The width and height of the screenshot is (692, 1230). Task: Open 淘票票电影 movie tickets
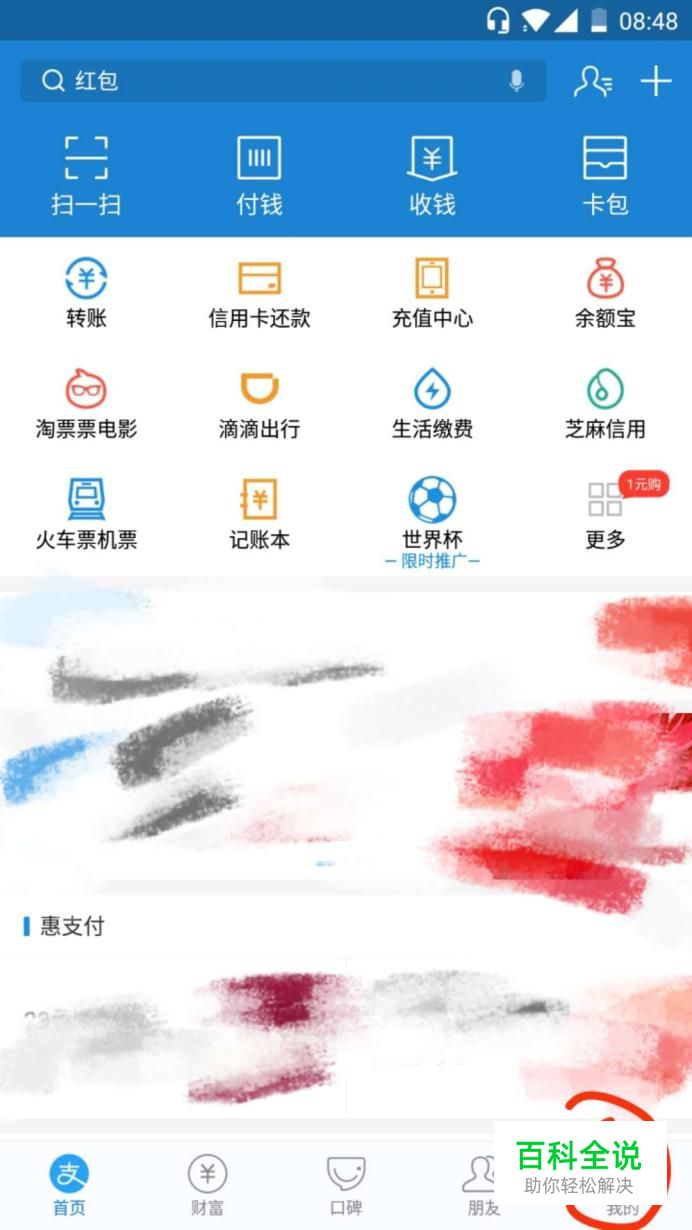pyautogui.click(x=86, y=404)
